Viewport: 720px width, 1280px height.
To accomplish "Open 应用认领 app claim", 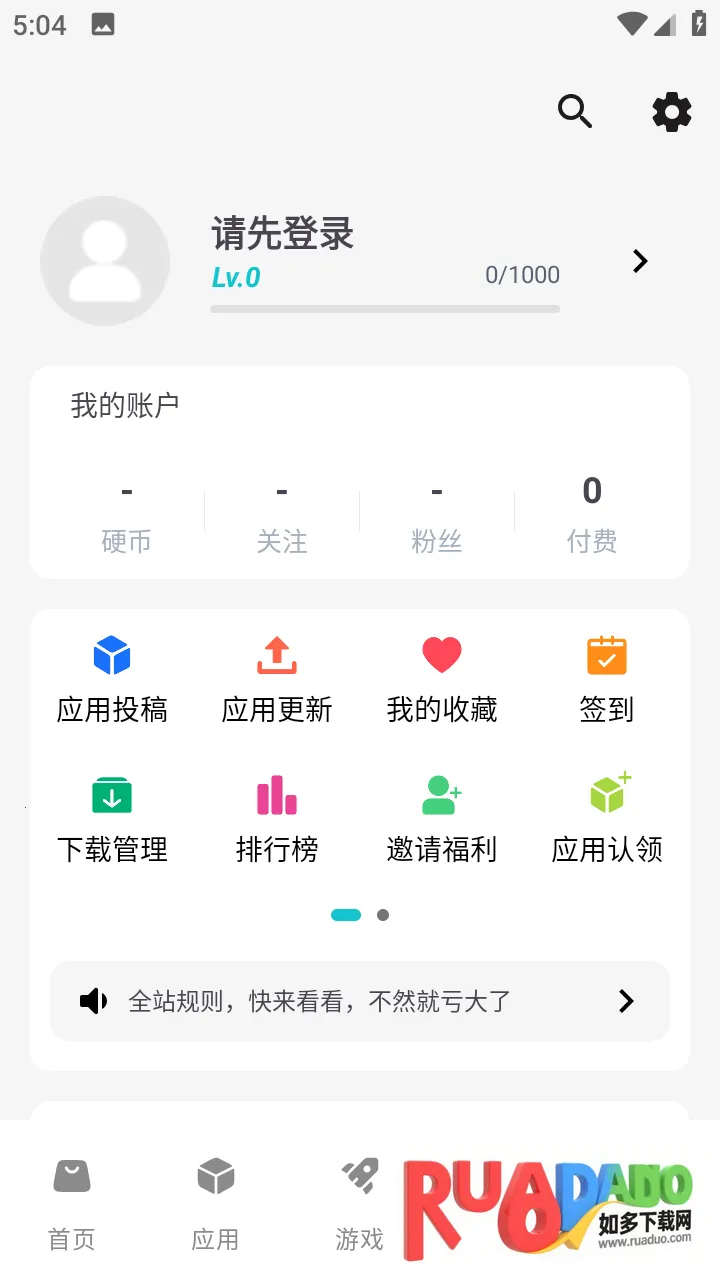I will tap(607, 820).
